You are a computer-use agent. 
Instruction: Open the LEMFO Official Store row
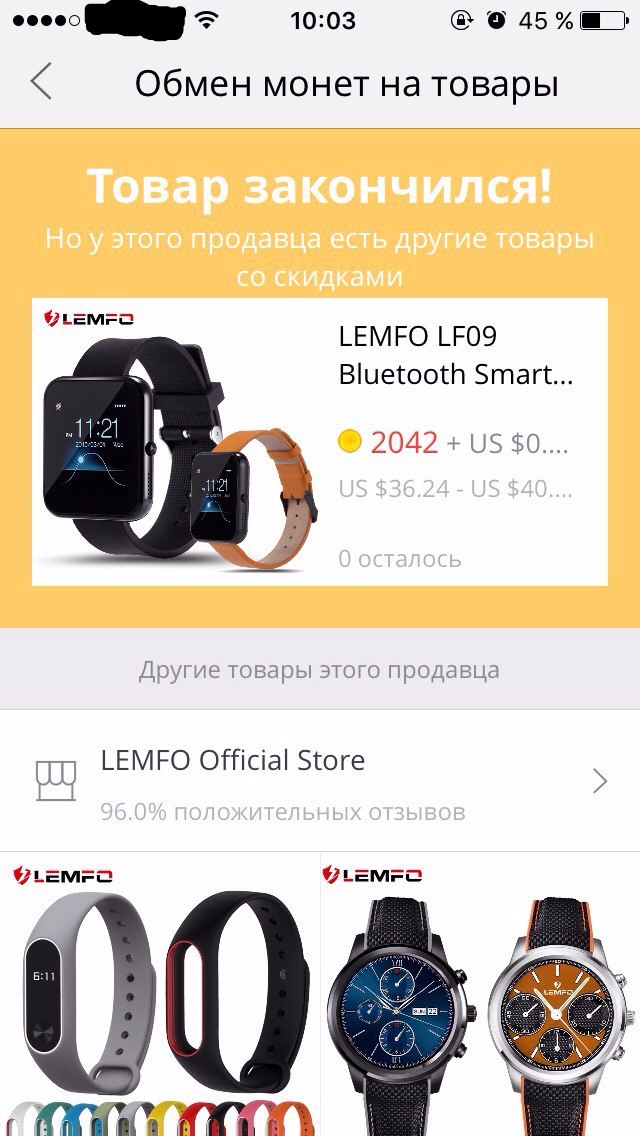point(320,781)
